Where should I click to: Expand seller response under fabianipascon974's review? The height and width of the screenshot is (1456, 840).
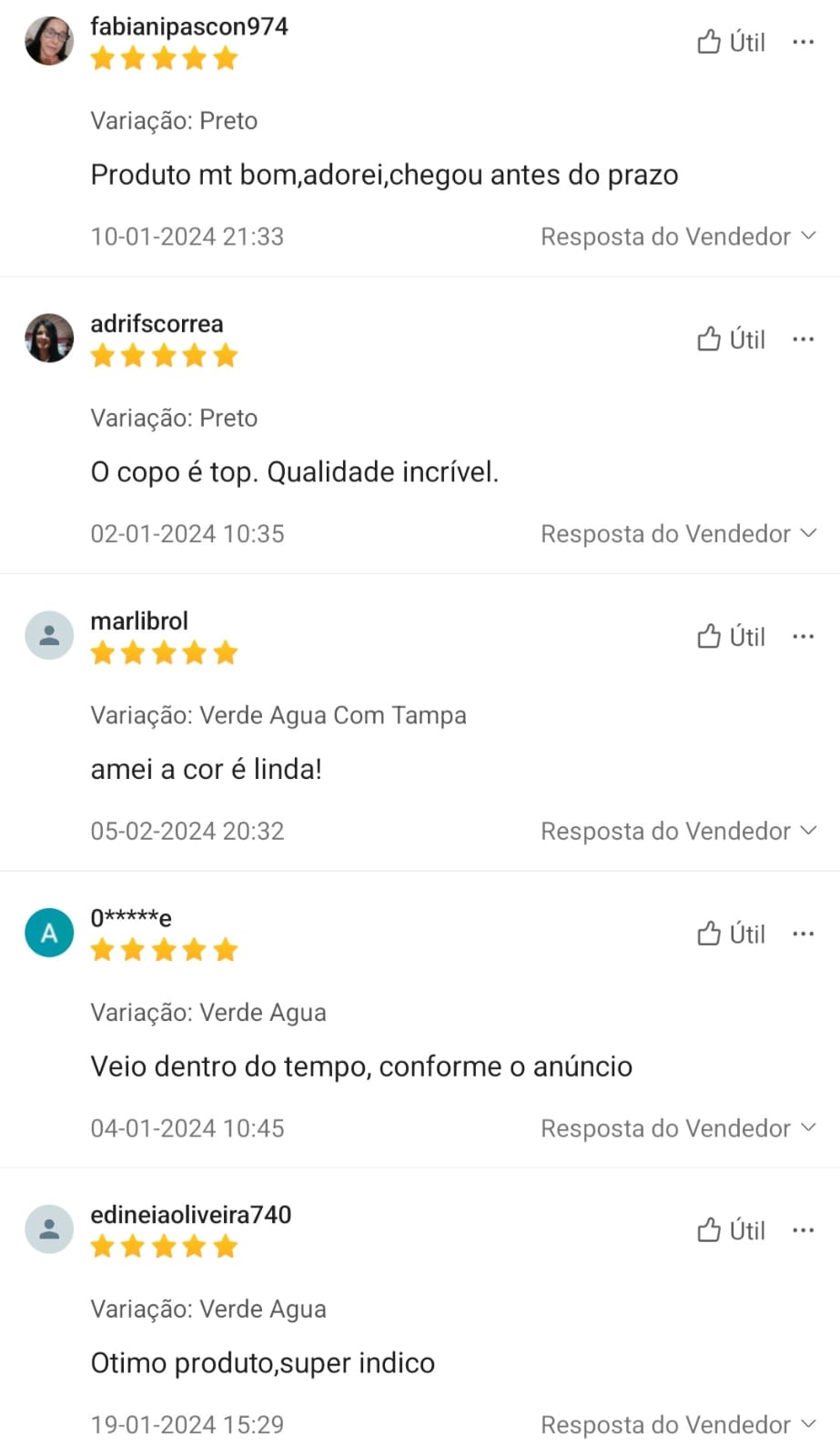[678, 237]
